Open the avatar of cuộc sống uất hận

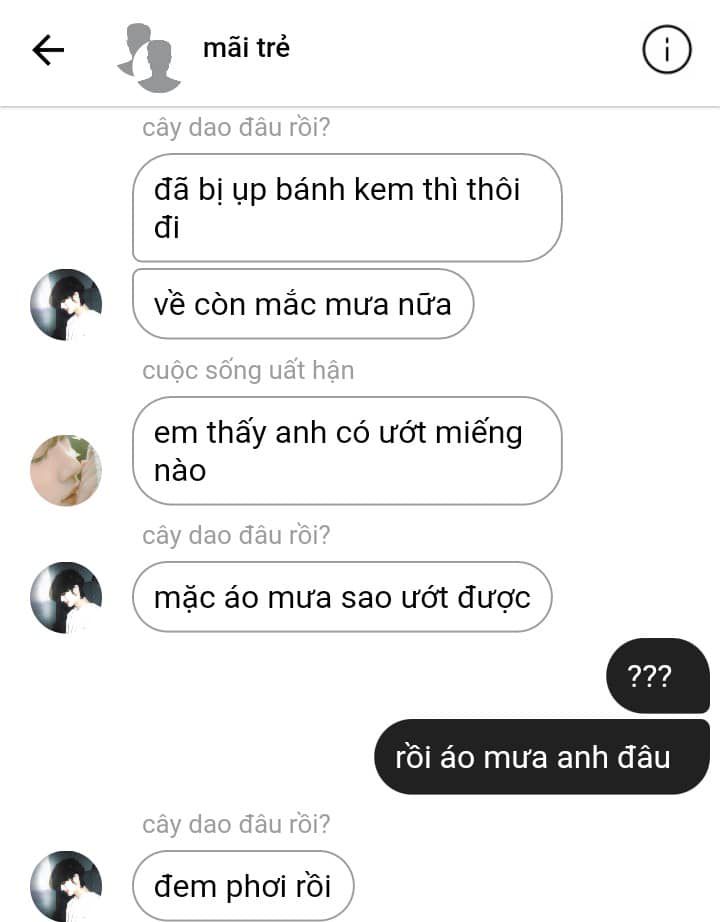pyautogui.click(x=66, y=470)
